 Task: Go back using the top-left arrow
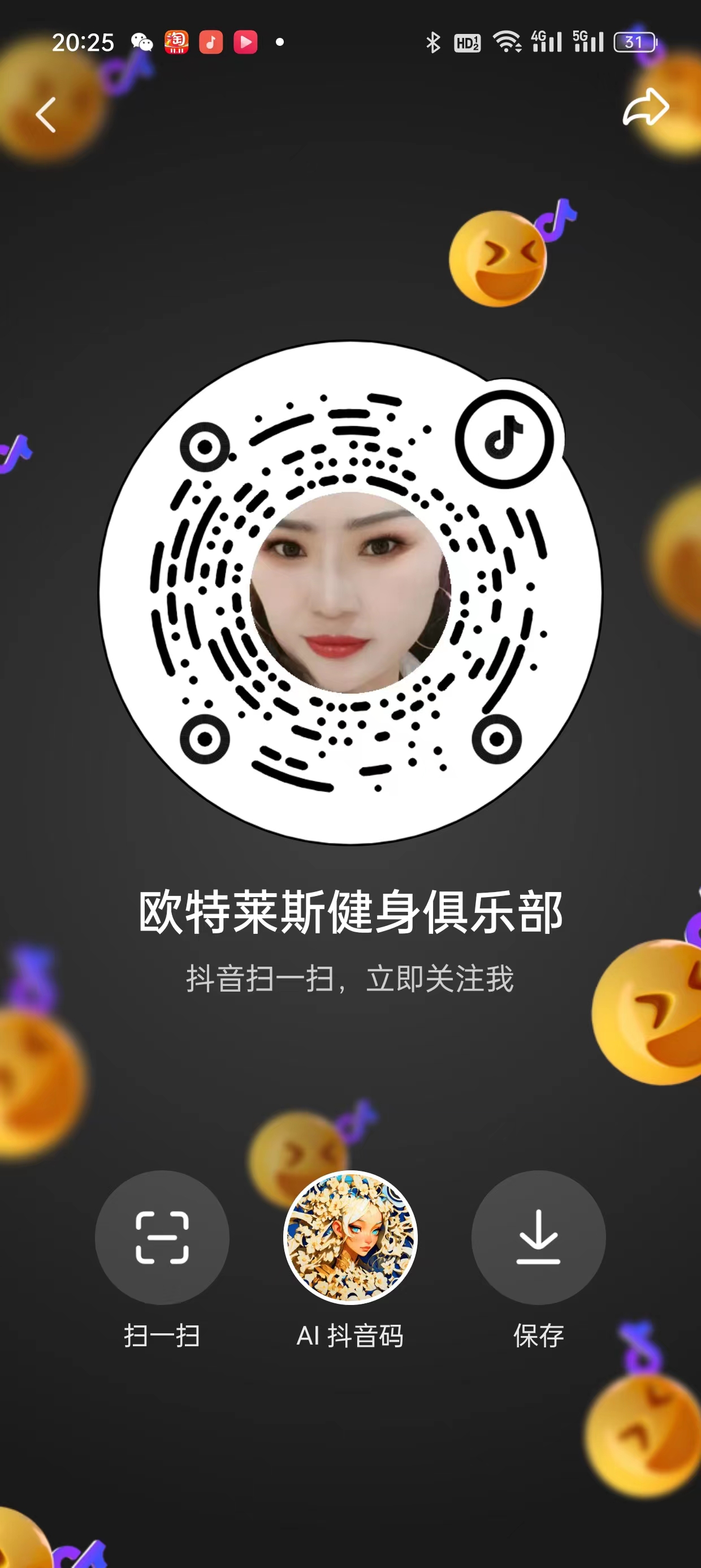(x=46, y=114)
